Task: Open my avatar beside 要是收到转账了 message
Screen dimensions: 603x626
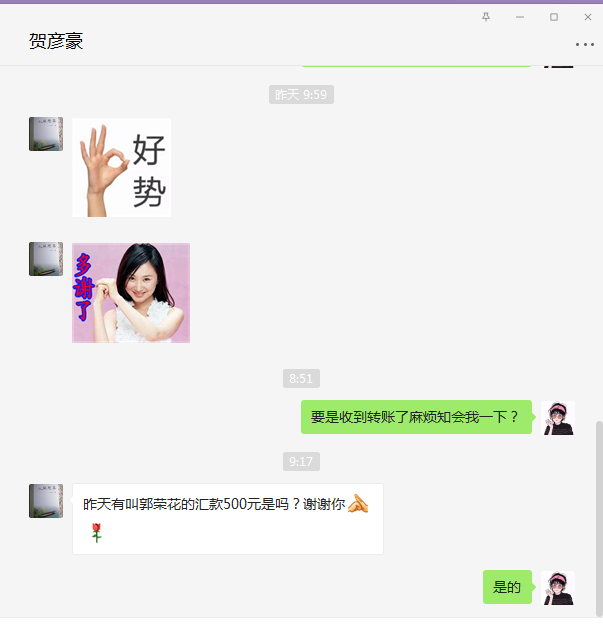Action: pyautogui.click(x=557, y=418)
